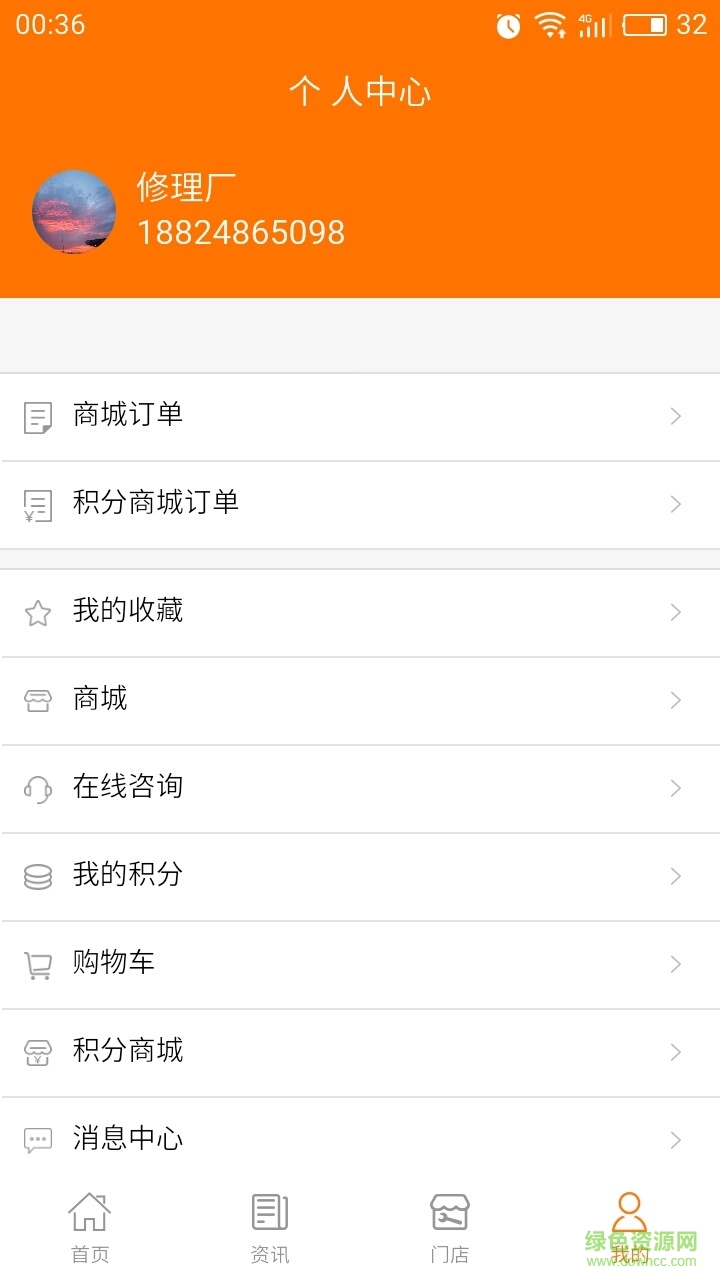The height and width of the screenshot is (1280, 720).
Task: Open the phone number 18824865098 link
Action: point(240,232)
